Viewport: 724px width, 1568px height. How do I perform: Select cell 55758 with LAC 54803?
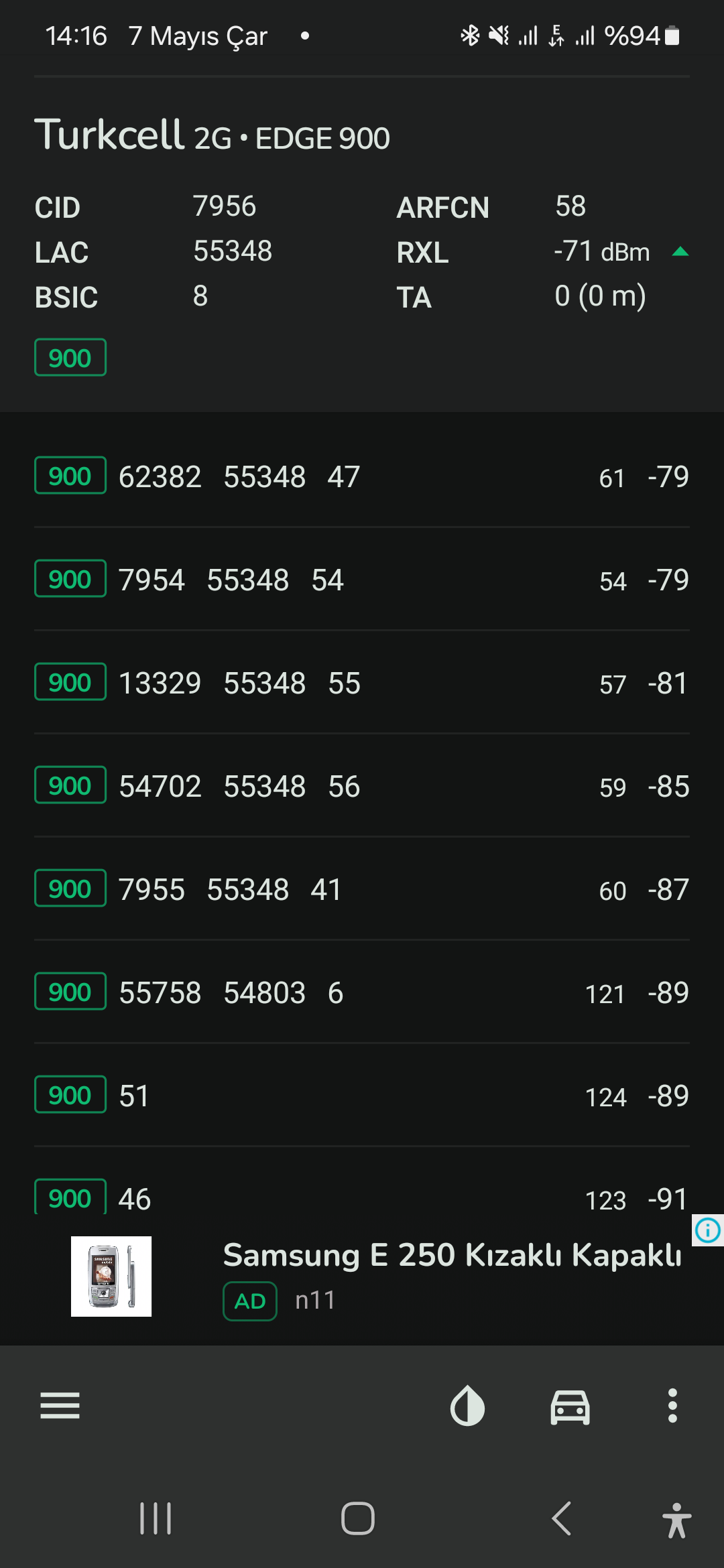pos(362,992)
